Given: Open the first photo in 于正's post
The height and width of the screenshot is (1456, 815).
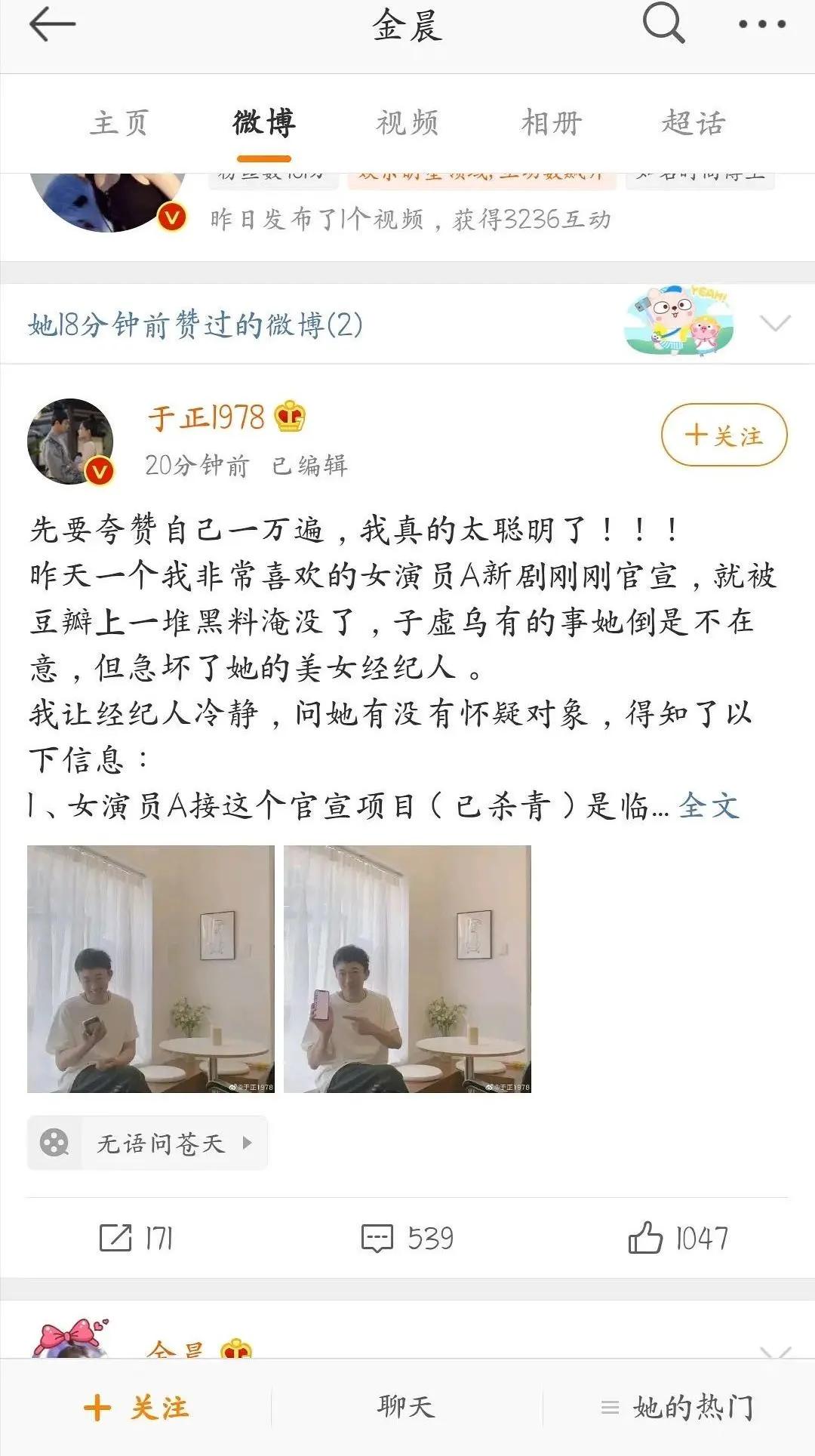Looking at the screenshot, I should click(x=151, y=969).
